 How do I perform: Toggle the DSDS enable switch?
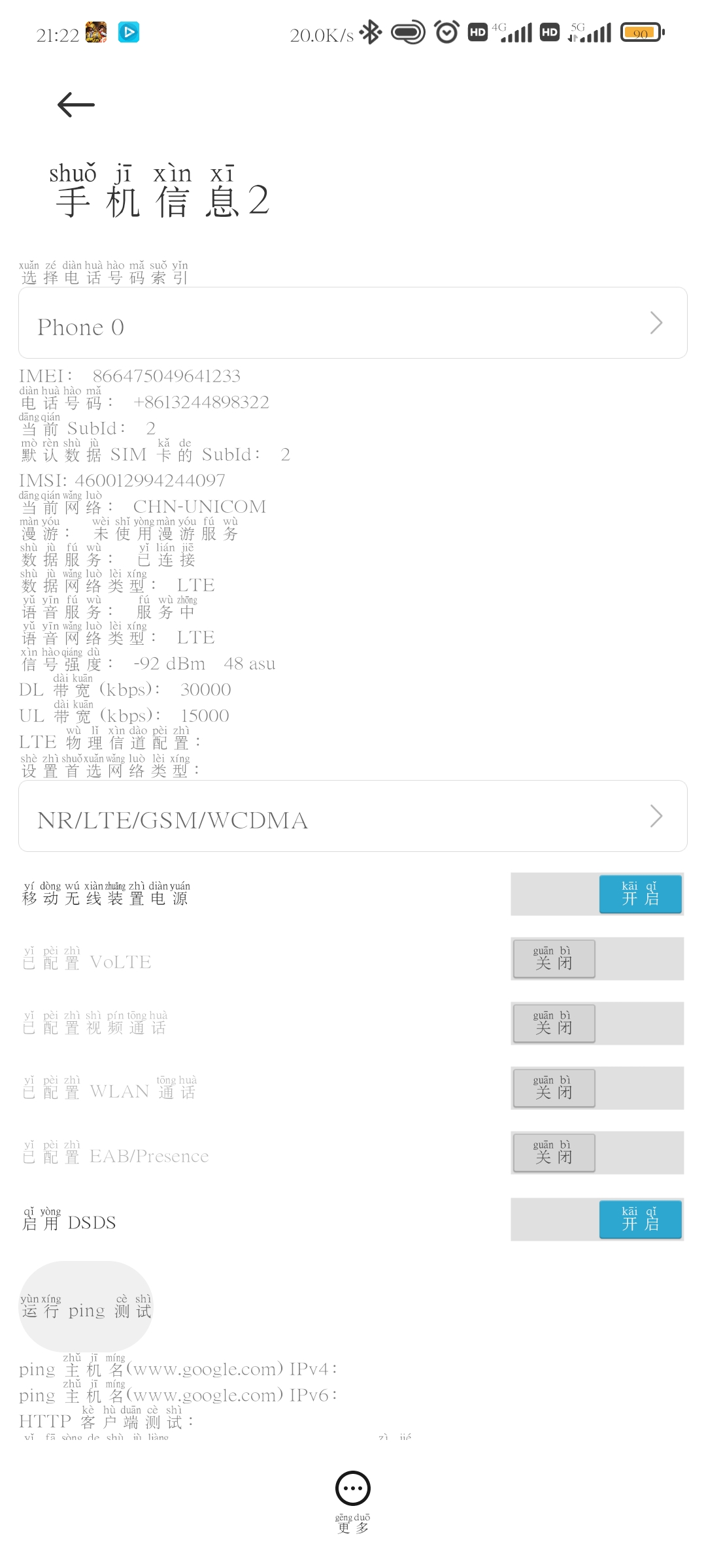pos(597,1219)
